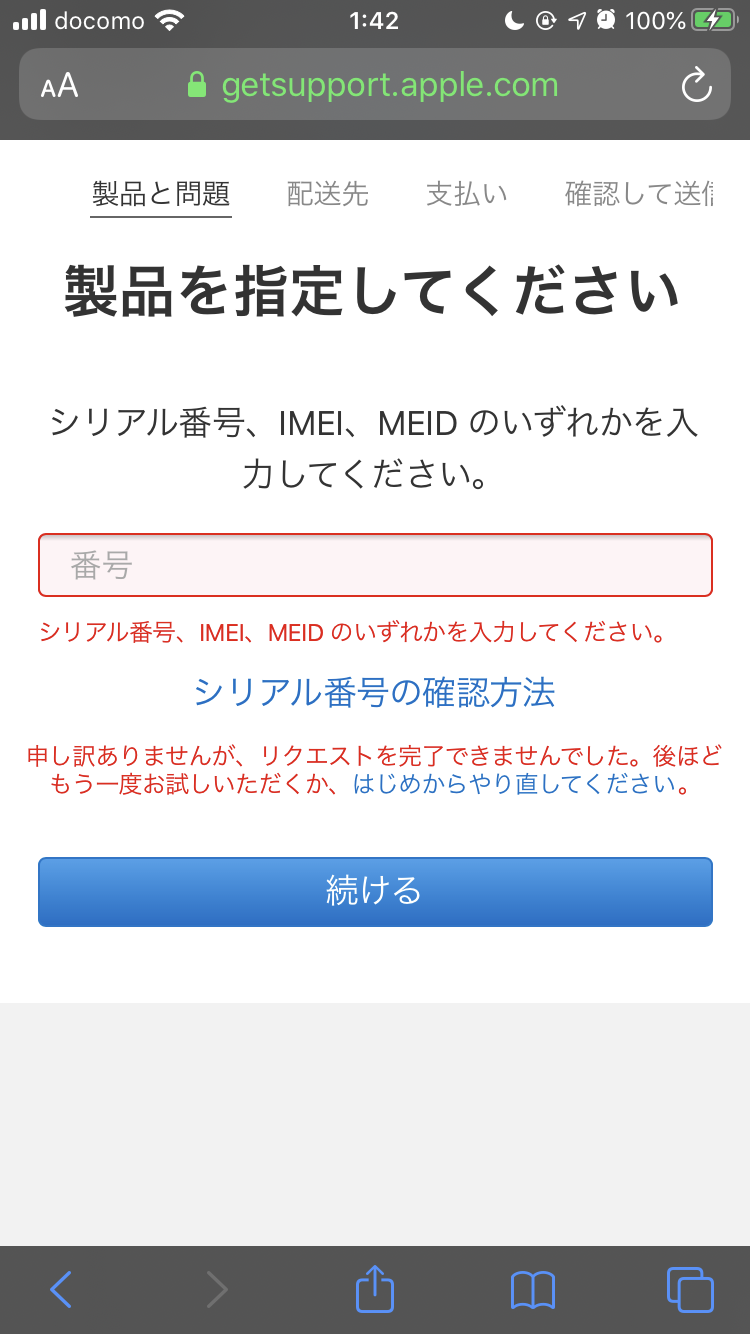Go back to the previous page
The width and height of the screenshot is (750, 1334).
61,1289
